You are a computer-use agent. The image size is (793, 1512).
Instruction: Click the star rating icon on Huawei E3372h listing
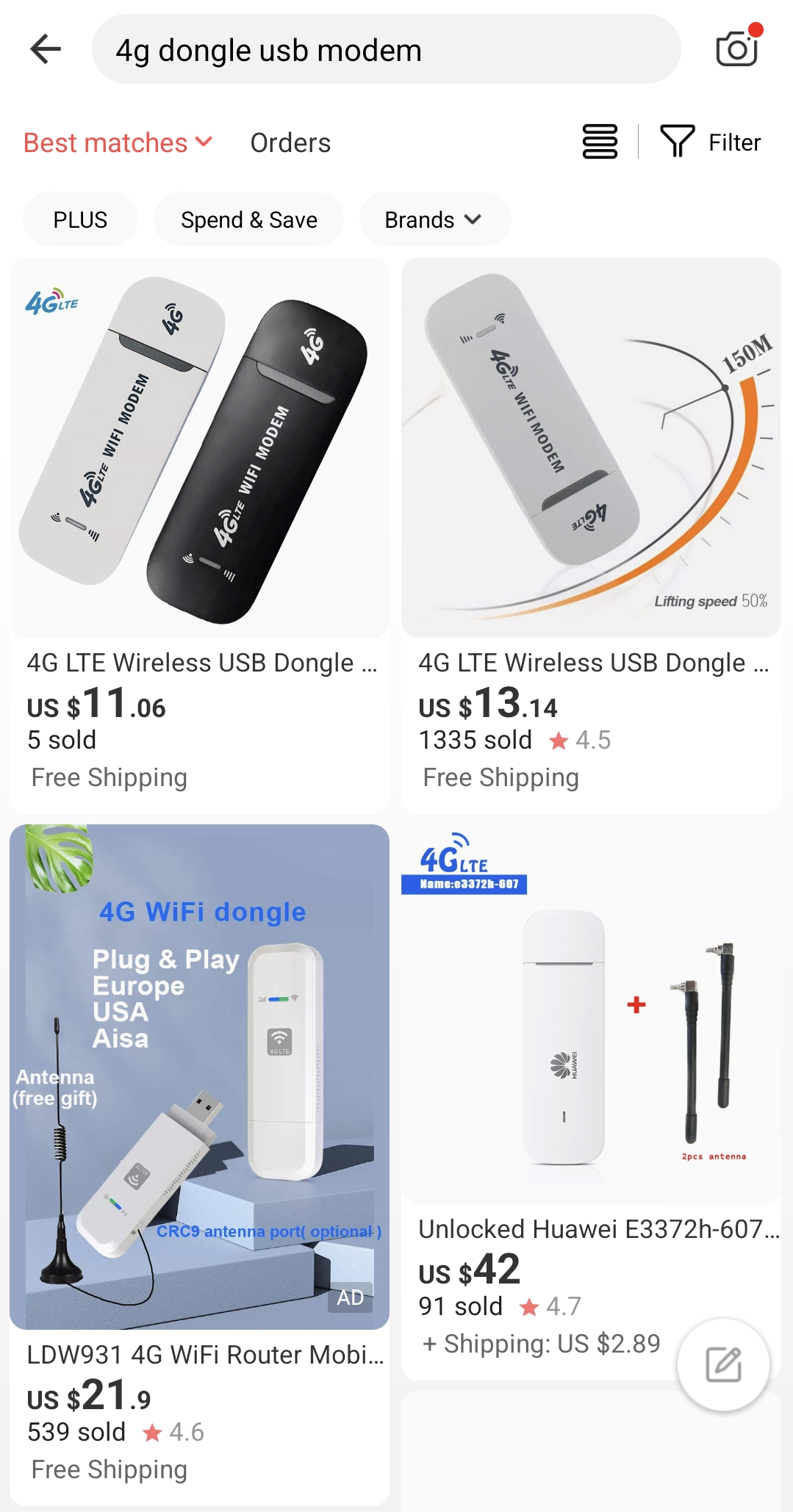click(x=528, y=1306)
